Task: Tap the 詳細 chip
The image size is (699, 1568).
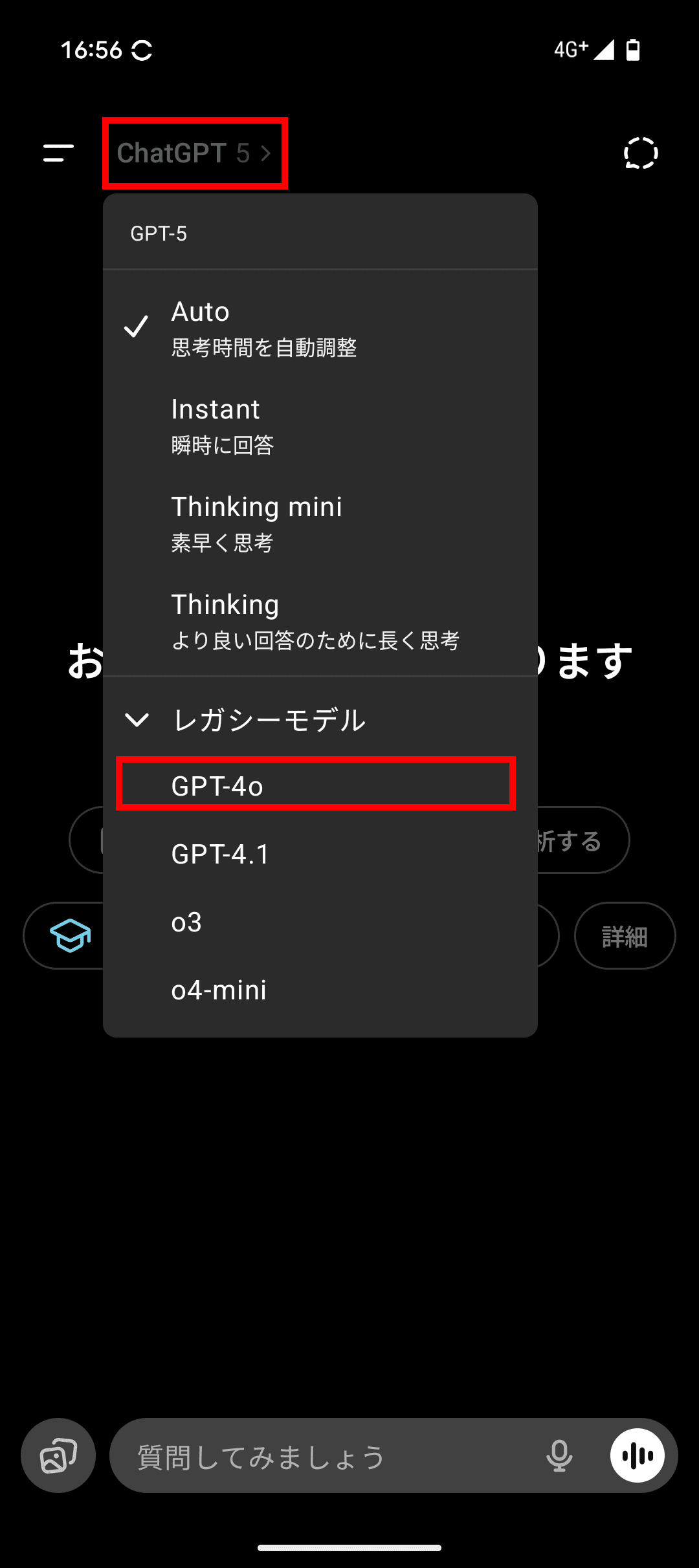Action: click(x=625, y=936)
